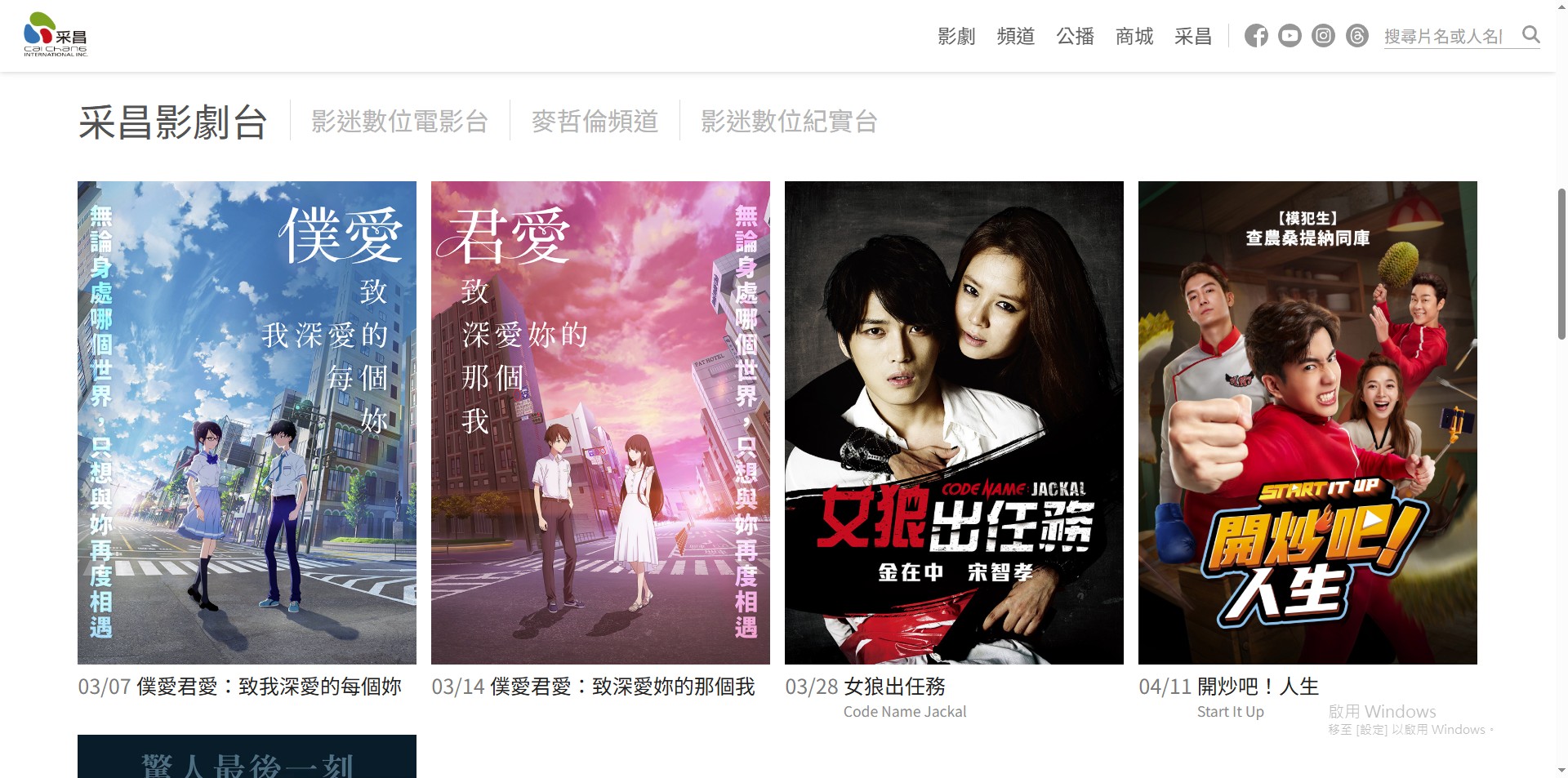Open the YouTube icon link
The image size is (1568, 778).
(x=1290, y=36)
